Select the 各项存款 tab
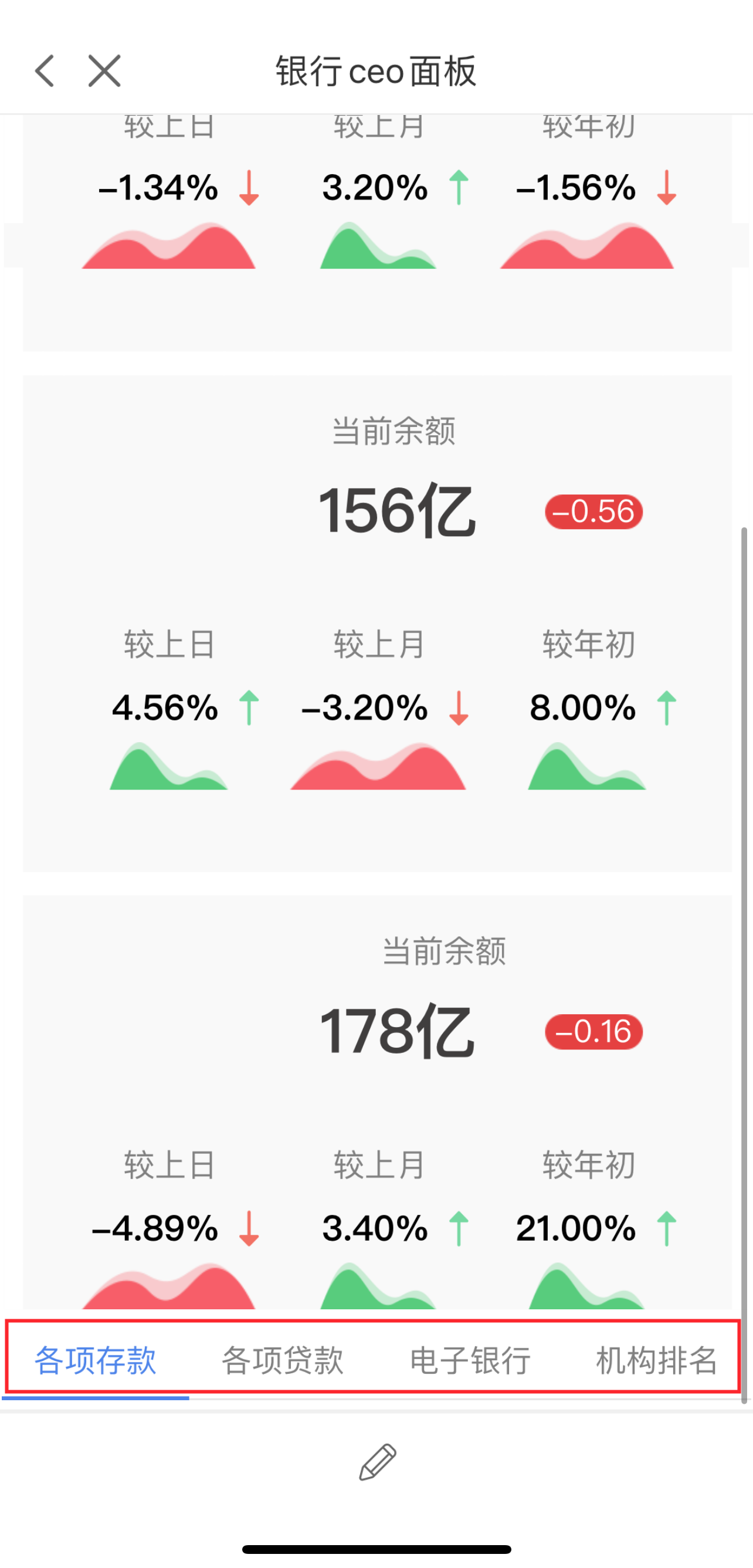Image resolution: width=753 pixels, height=1568 pixels. tap(96, 1360)
